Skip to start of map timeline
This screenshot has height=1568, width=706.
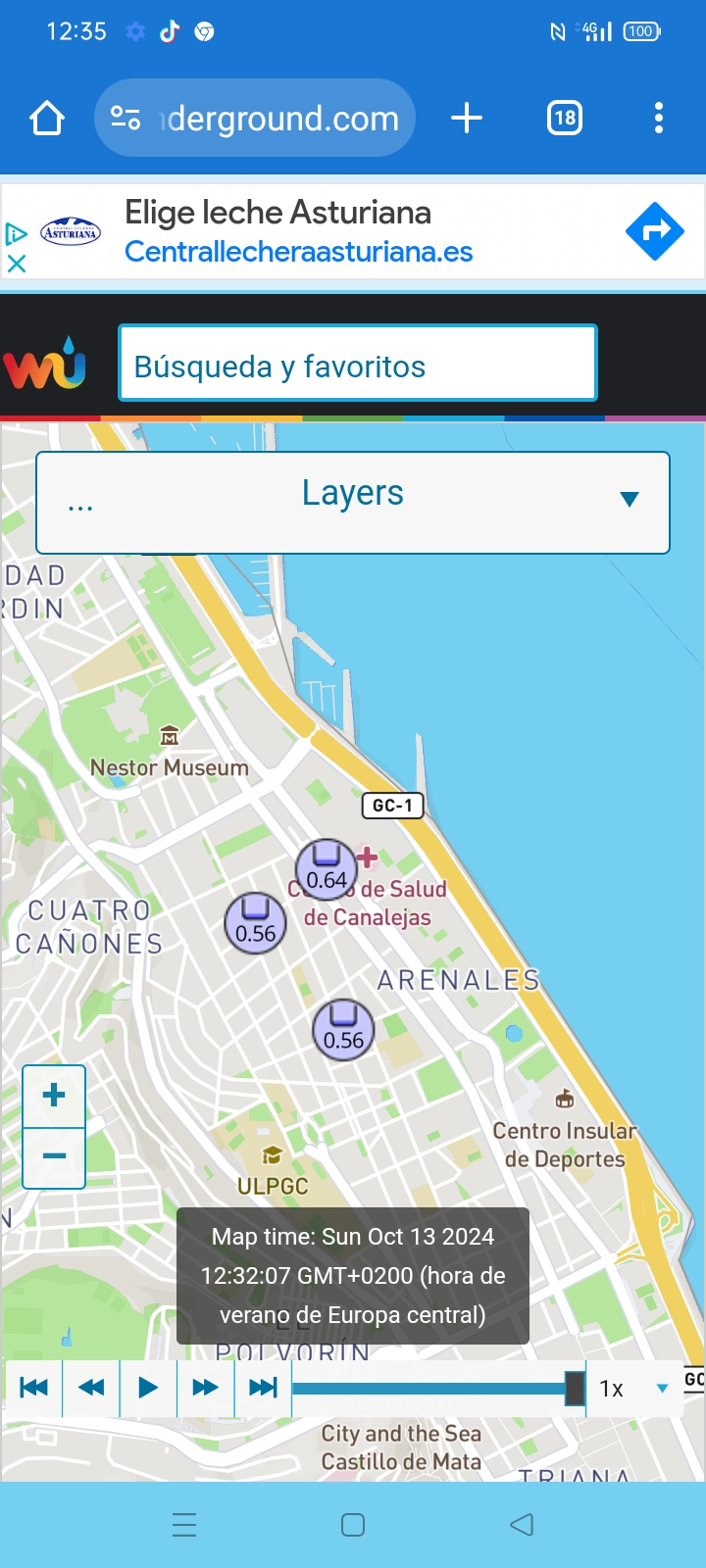[x=34, y=1388]
